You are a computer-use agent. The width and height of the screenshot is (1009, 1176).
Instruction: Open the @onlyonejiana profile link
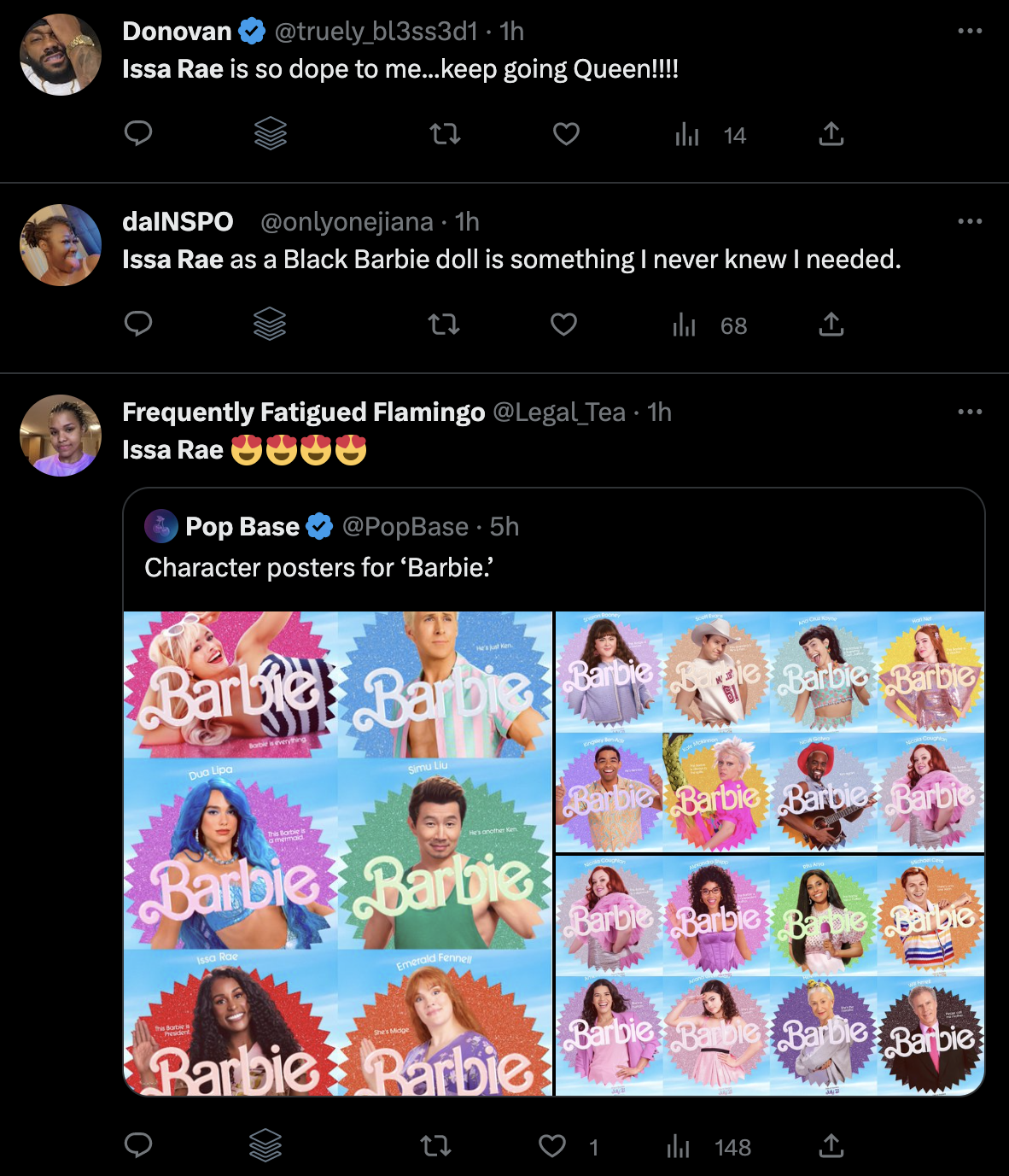(x=347, y=222)
